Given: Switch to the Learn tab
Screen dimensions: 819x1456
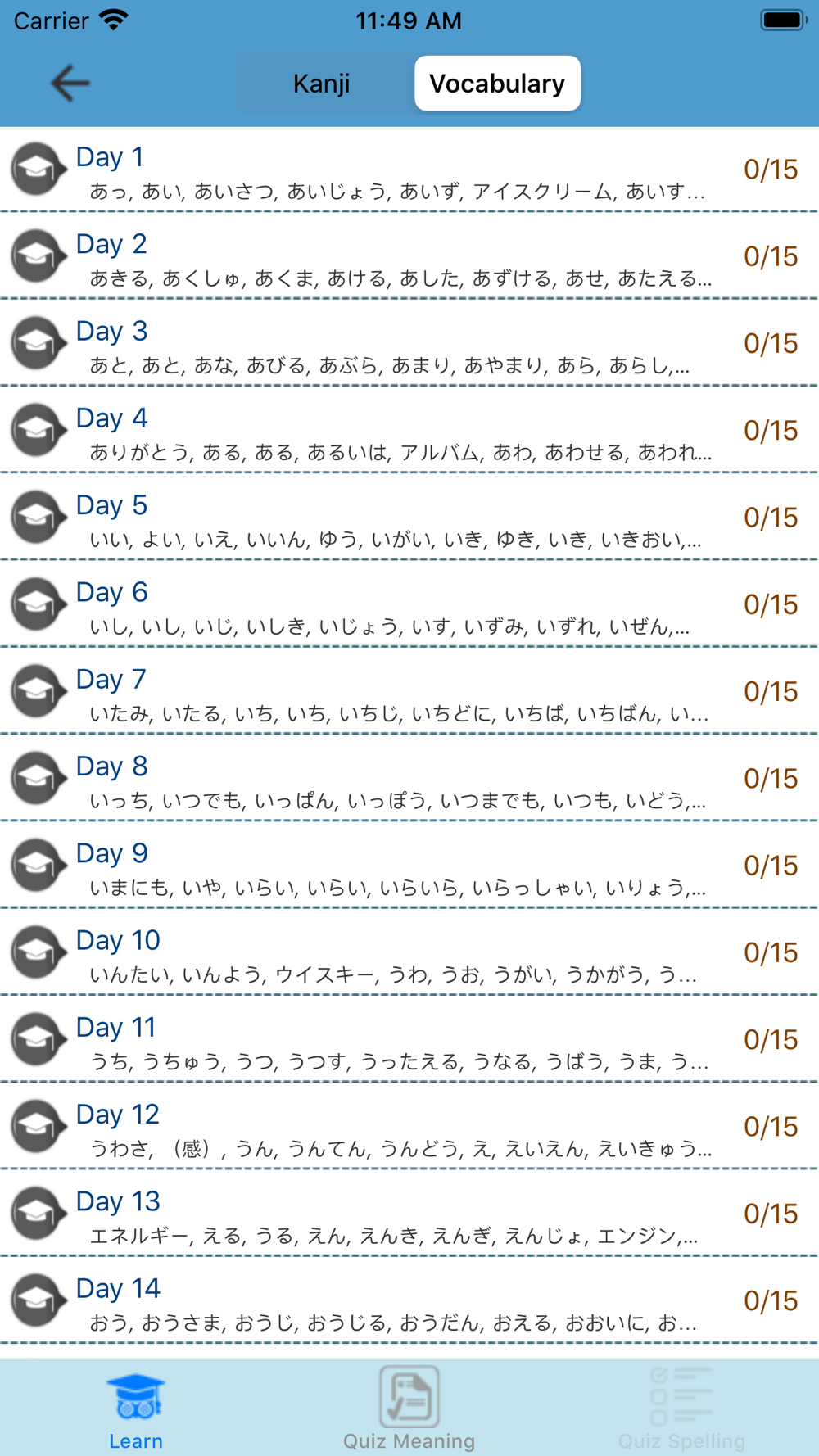Looking at the screenshot, I should [136, 1409].
